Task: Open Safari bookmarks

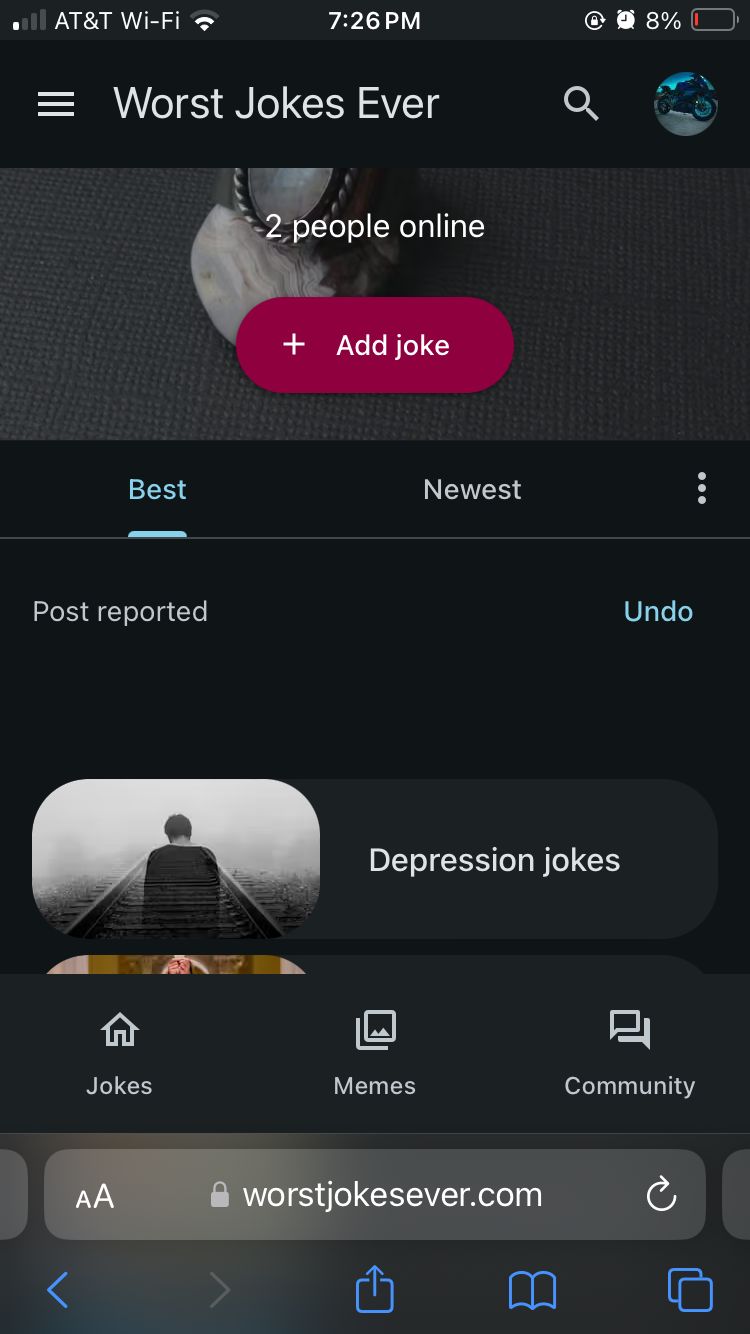Action: (532, 1291)
